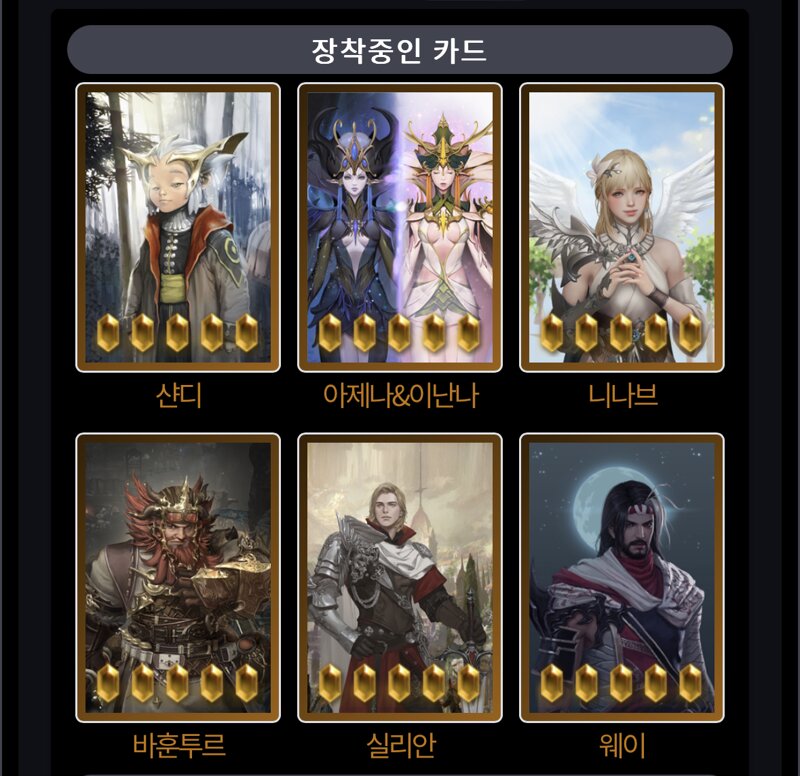Show the 웨이 card details
800x776 pixels.
[622, 577]
